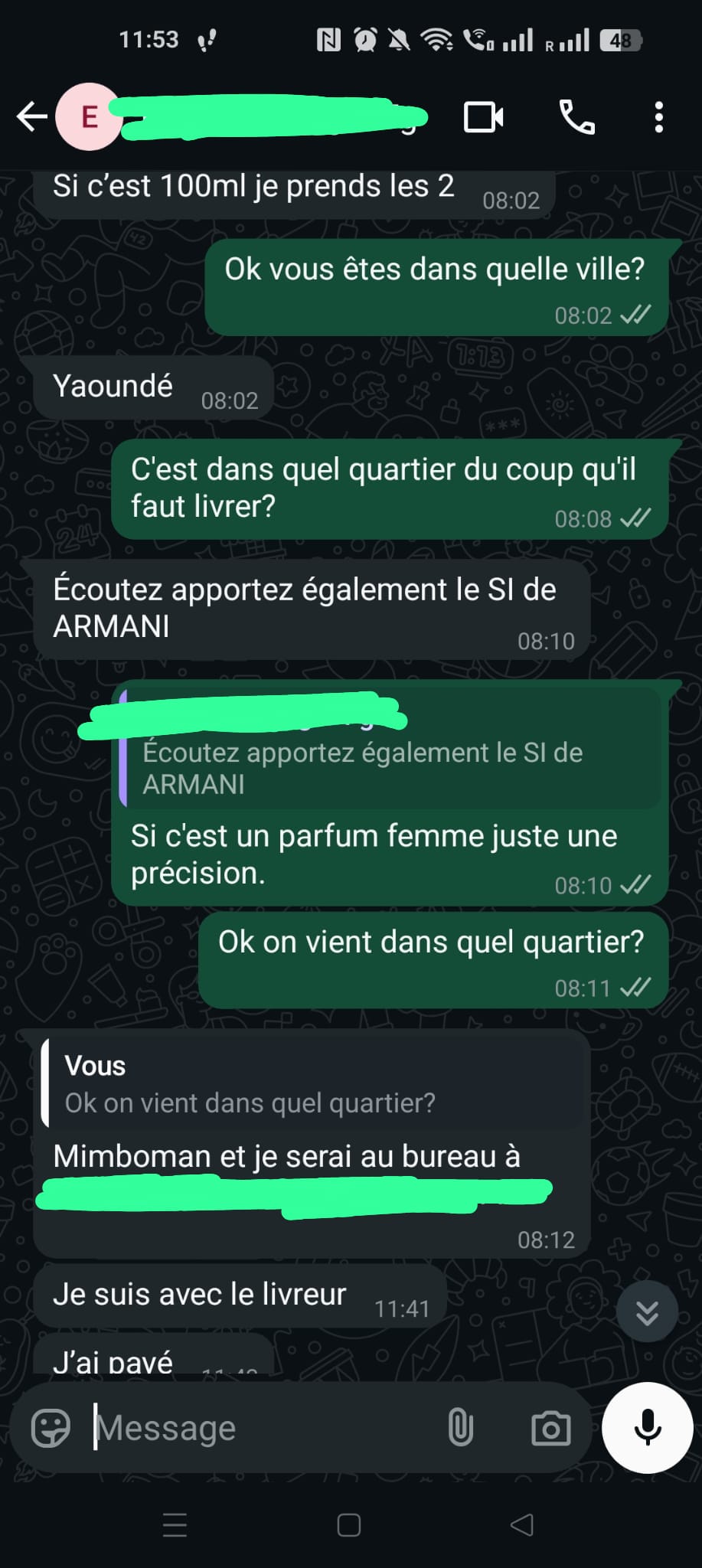702x1568 pixels.
Task: Go back to the chat list
Action: tap(31, 117)
